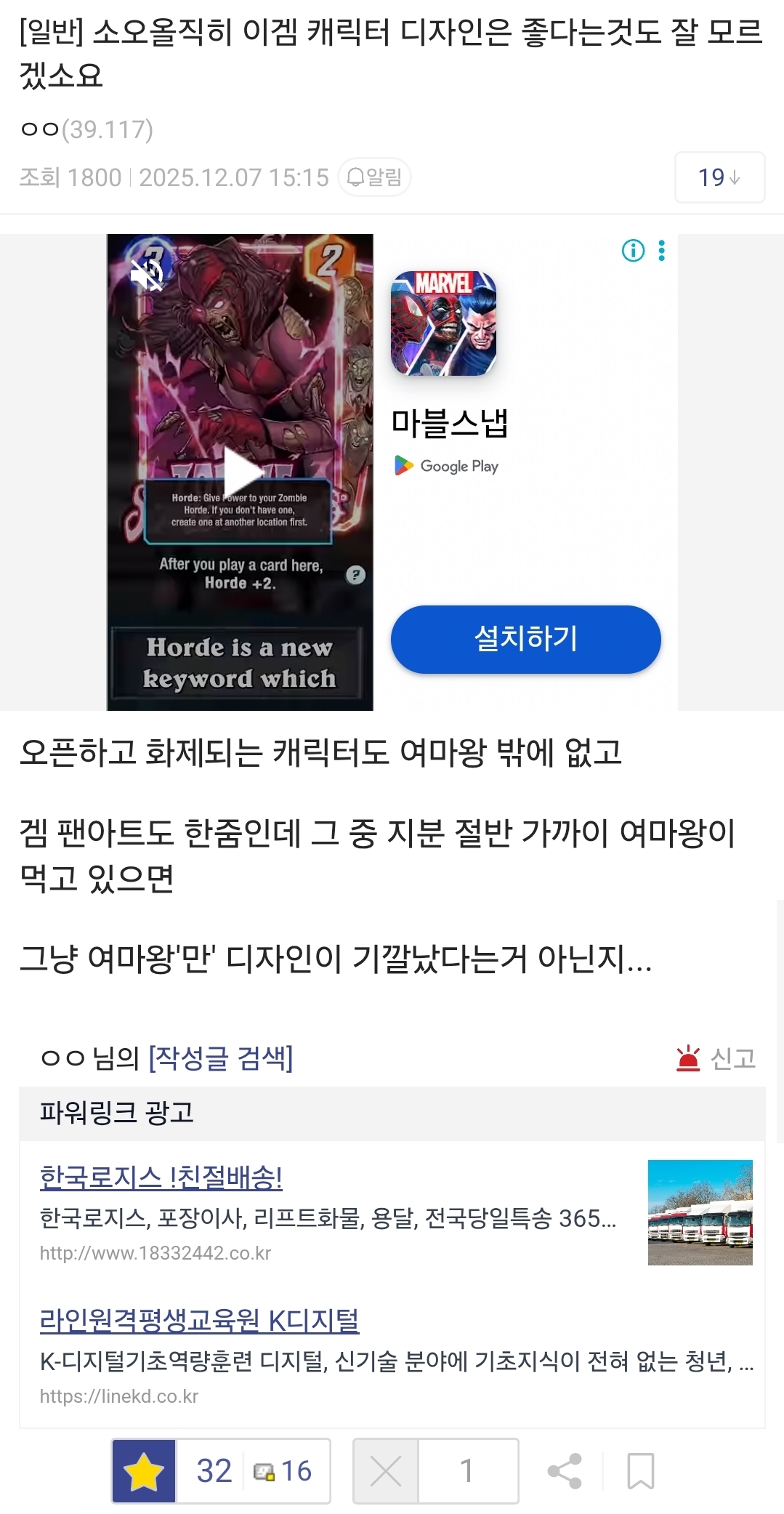Jump to the 19 comments
The width and height of the screenshot is (784, 1514).
tap(719, 177)
